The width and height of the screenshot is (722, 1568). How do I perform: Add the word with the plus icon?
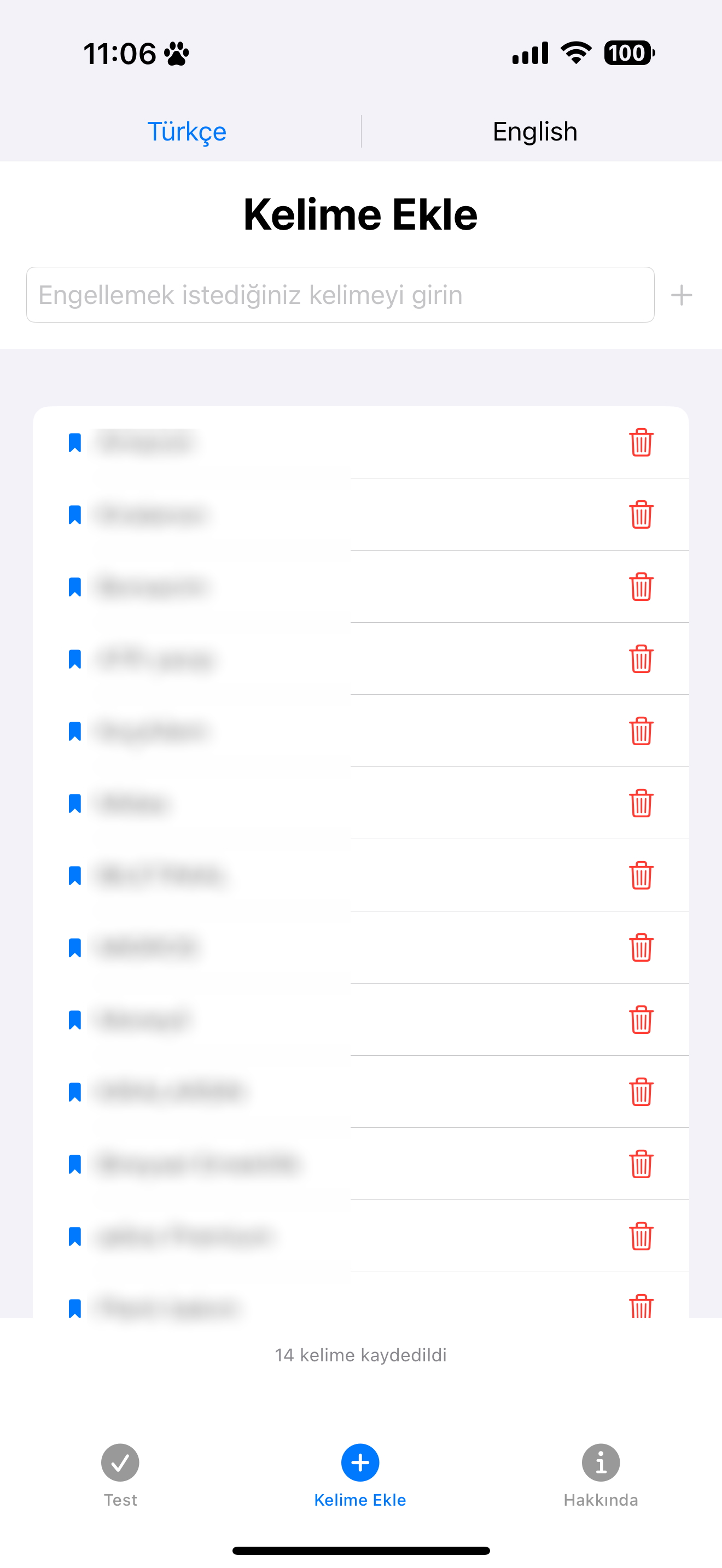pyautogui.click(x=681, y=295)
